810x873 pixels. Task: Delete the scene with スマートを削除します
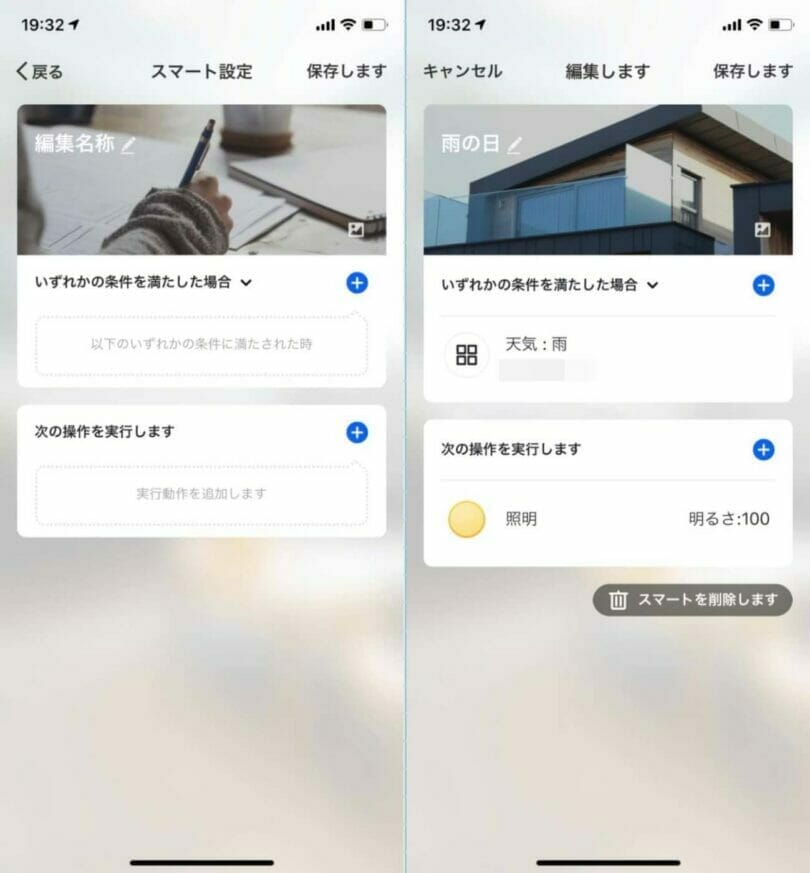[692, 600]
